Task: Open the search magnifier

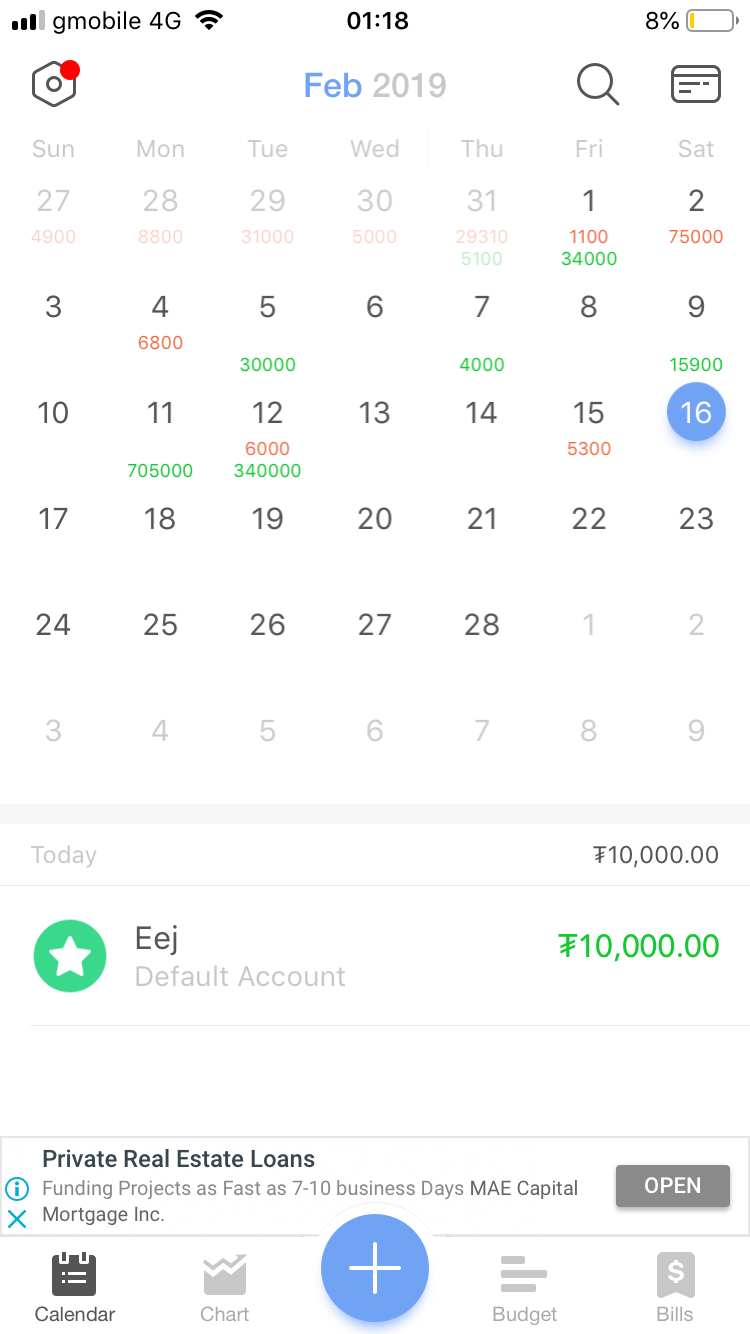Action: pos(598,85)
